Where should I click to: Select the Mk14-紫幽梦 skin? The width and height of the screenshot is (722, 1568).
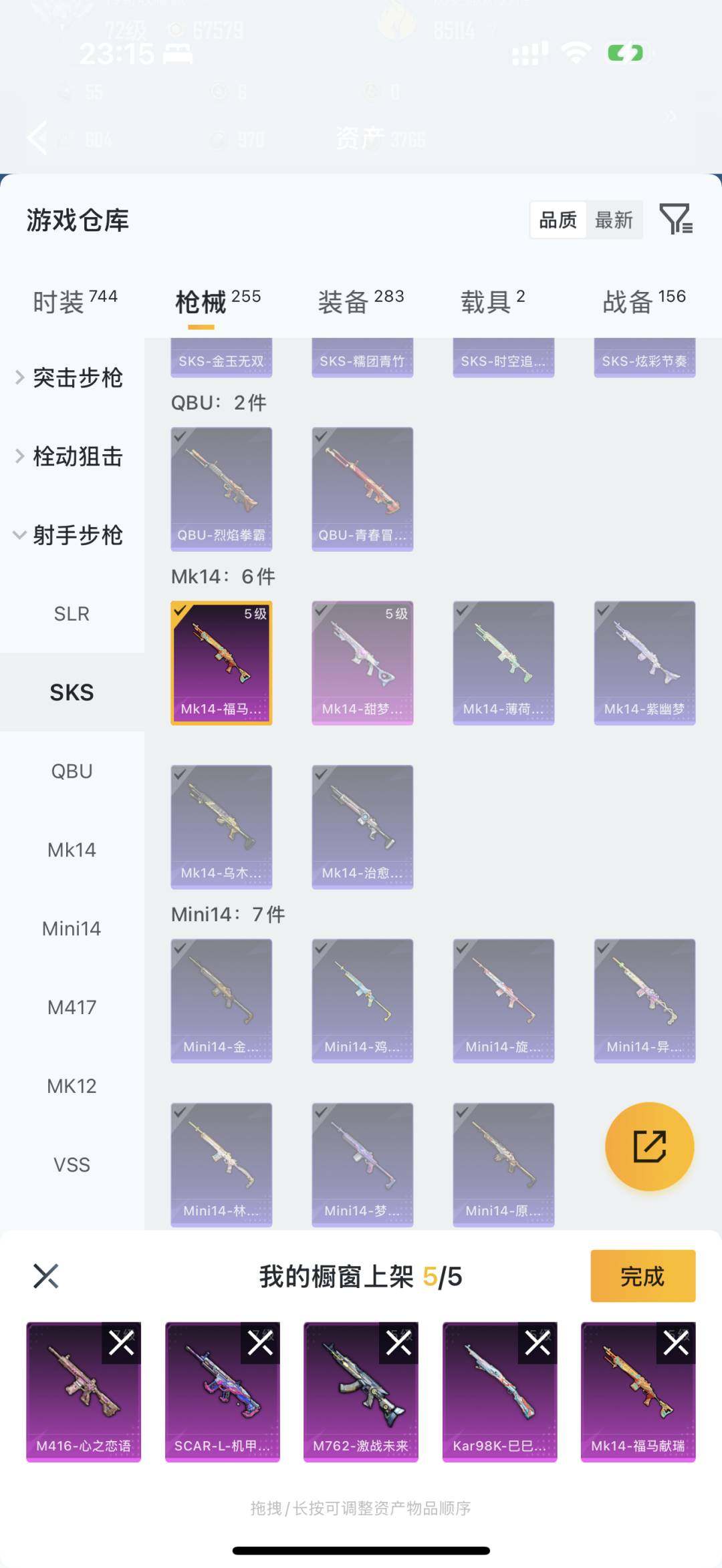point(644,662)
